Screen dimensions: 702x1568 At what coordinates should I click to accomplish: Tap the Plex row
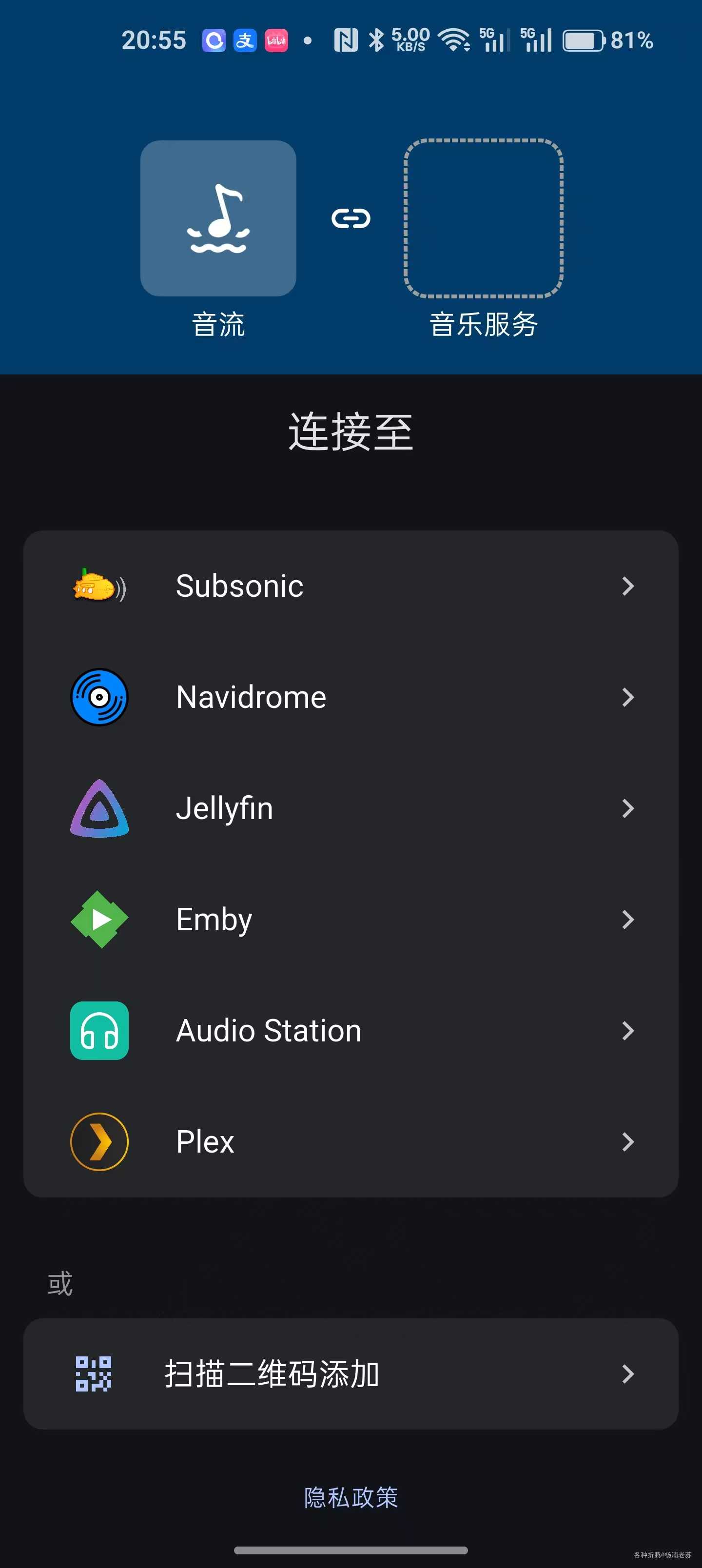point(351,1141)
